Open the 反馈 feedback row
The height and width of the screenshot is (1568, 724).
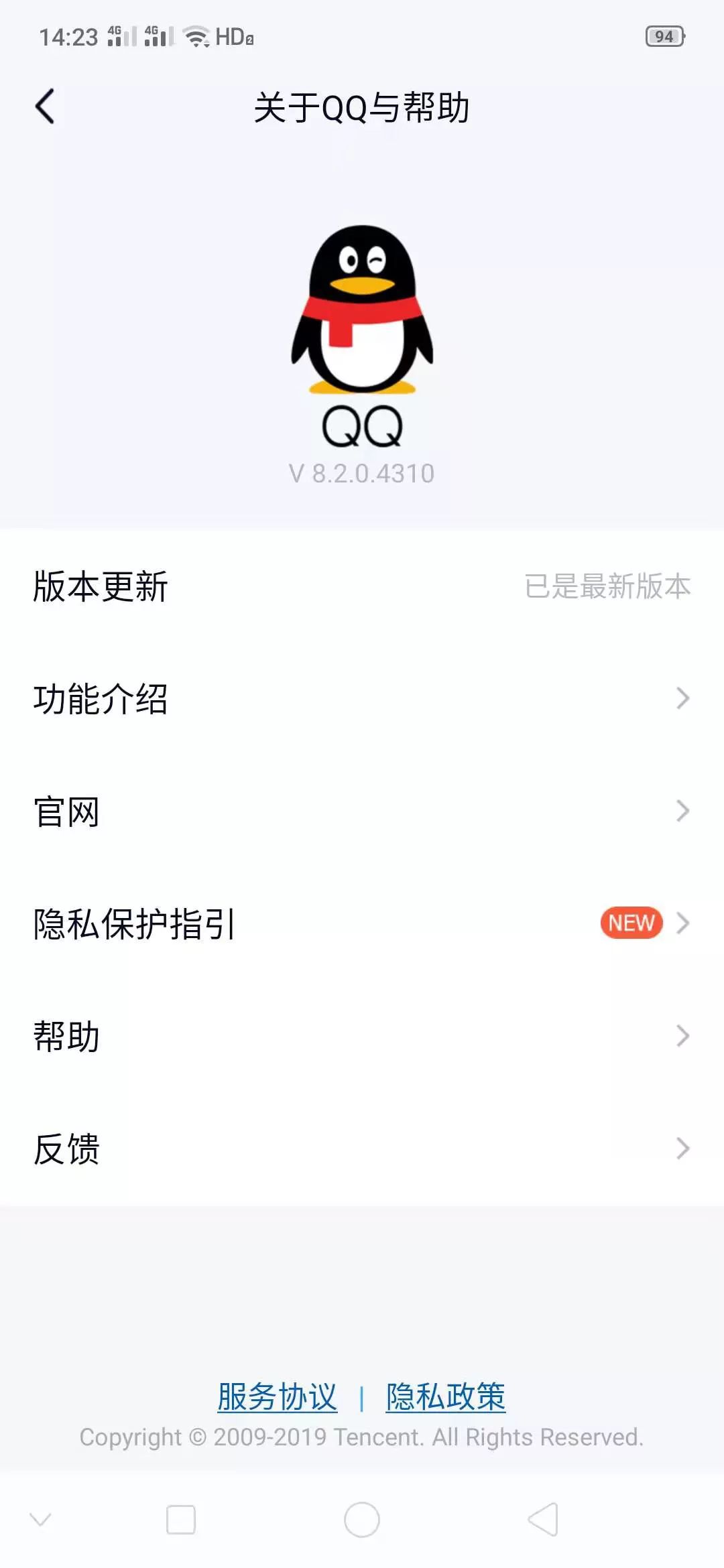362,1149
